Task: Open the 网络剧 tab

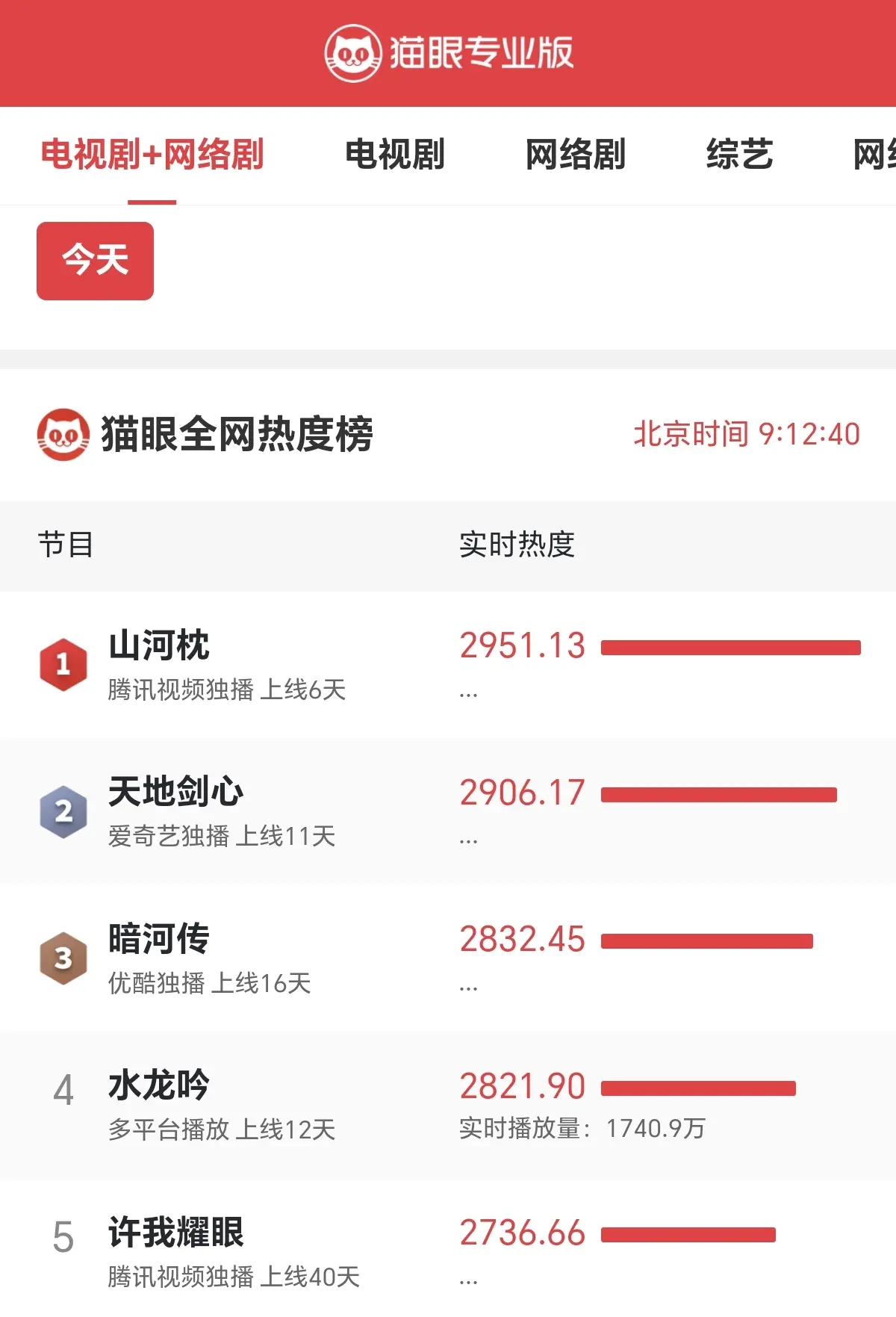Action: pos(575,155)
